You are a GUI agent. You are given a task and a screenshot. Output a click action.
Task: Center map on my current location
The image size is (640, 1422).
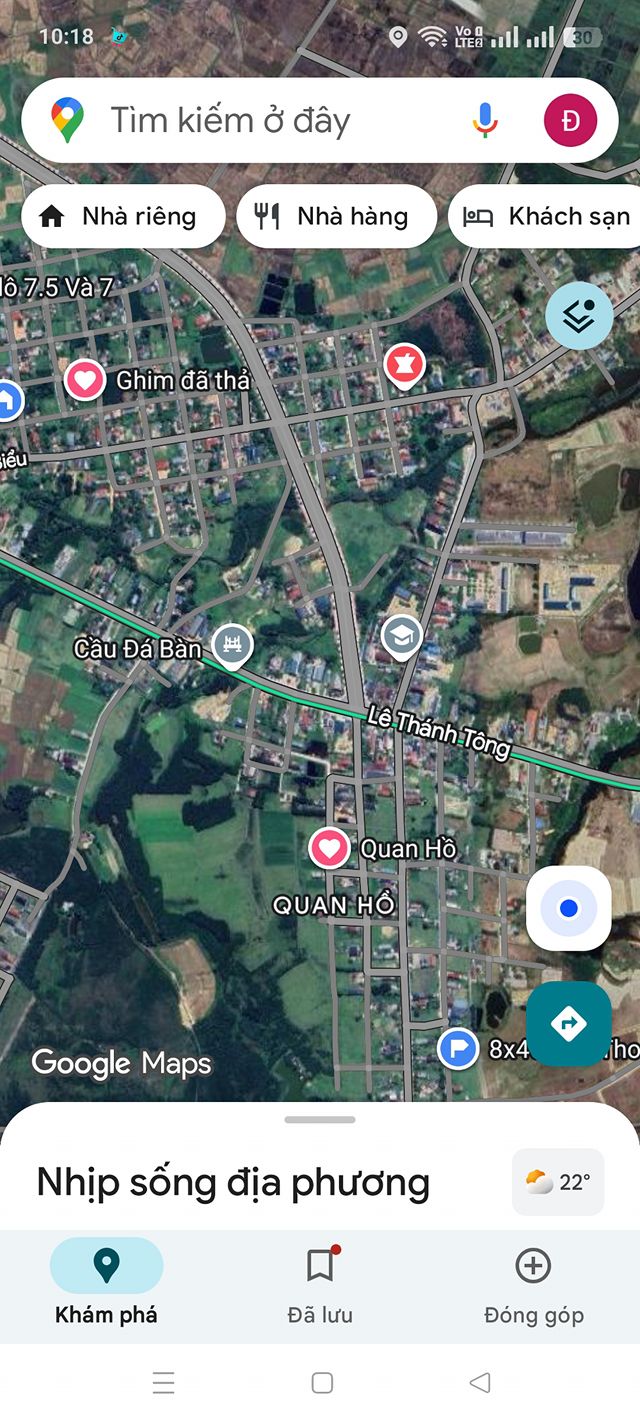[x=568, y=908]
